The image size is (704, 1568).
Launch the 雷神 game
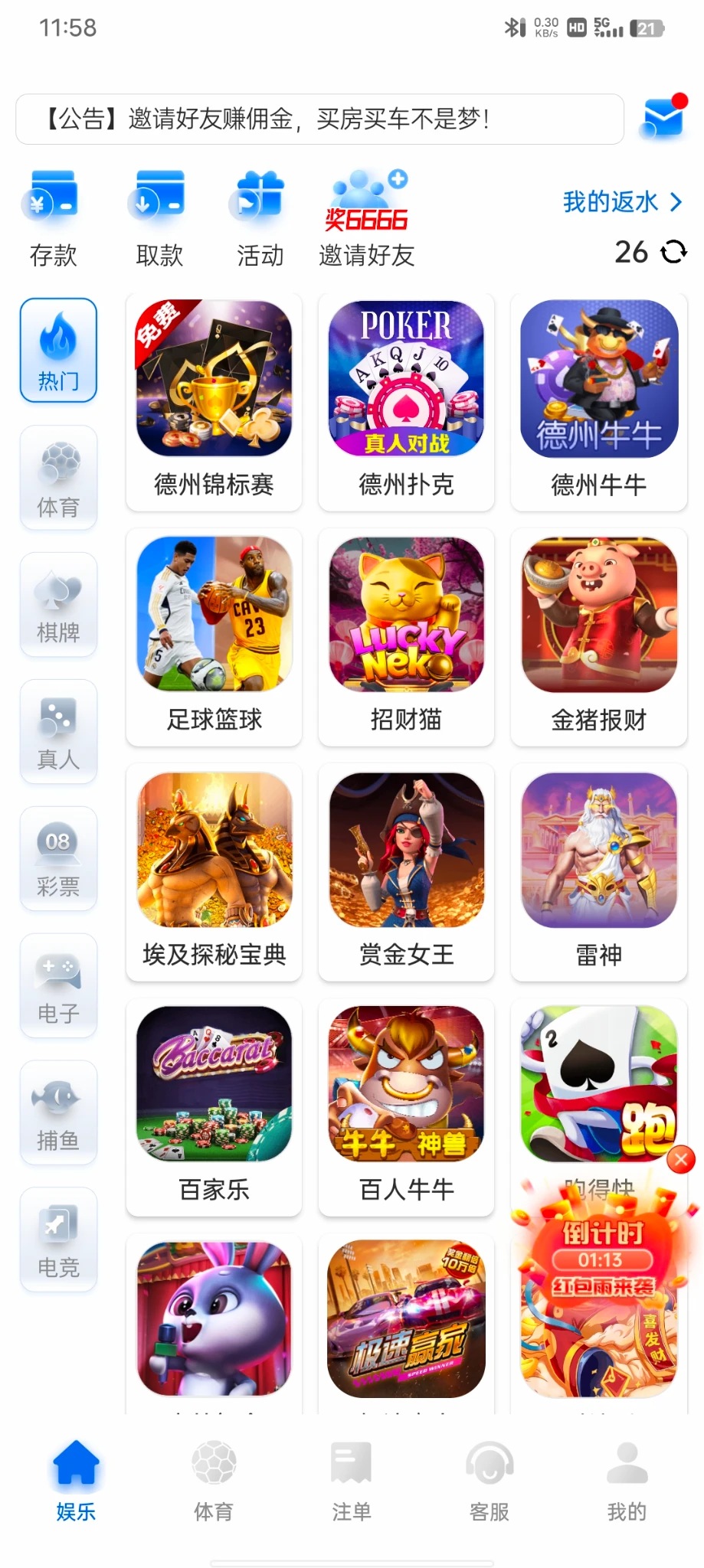click(x=599, y=872)
